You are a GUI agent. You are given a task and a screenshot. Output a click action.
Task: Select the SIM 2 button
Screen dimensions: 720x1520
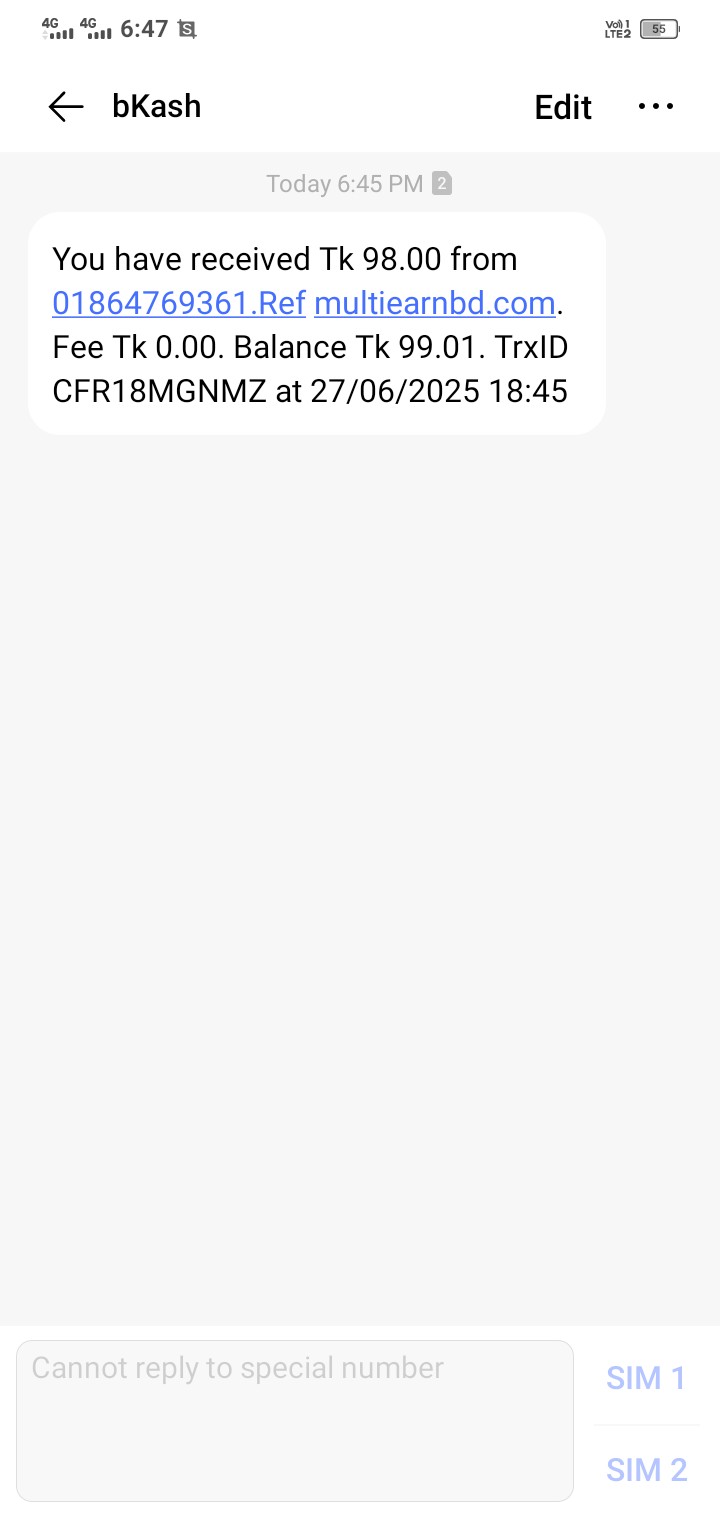click(646, 1469)
